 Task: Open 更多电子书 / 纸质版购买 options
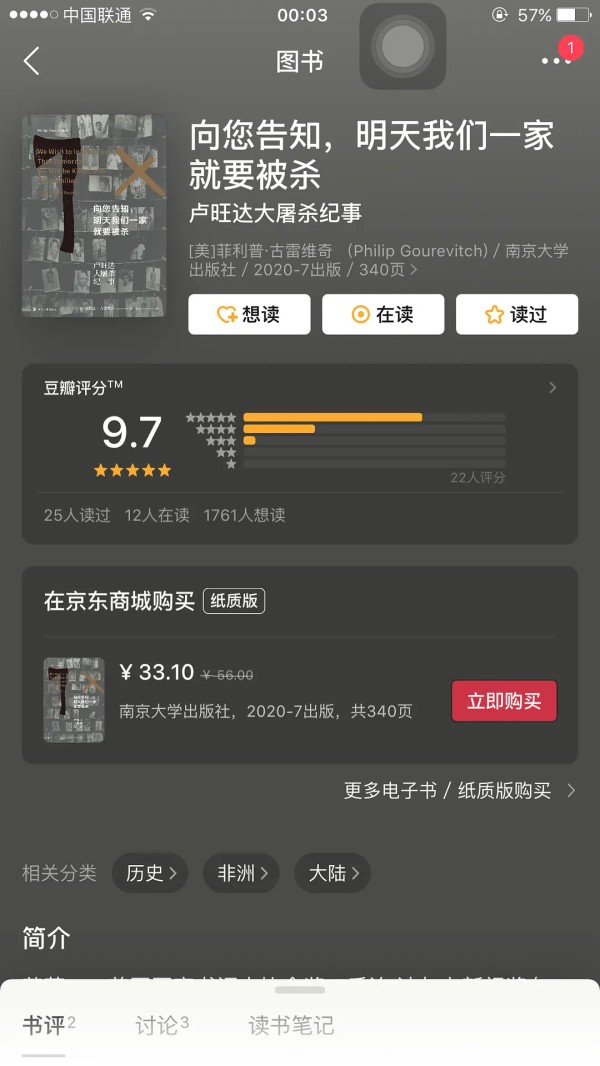pos(459,790)
